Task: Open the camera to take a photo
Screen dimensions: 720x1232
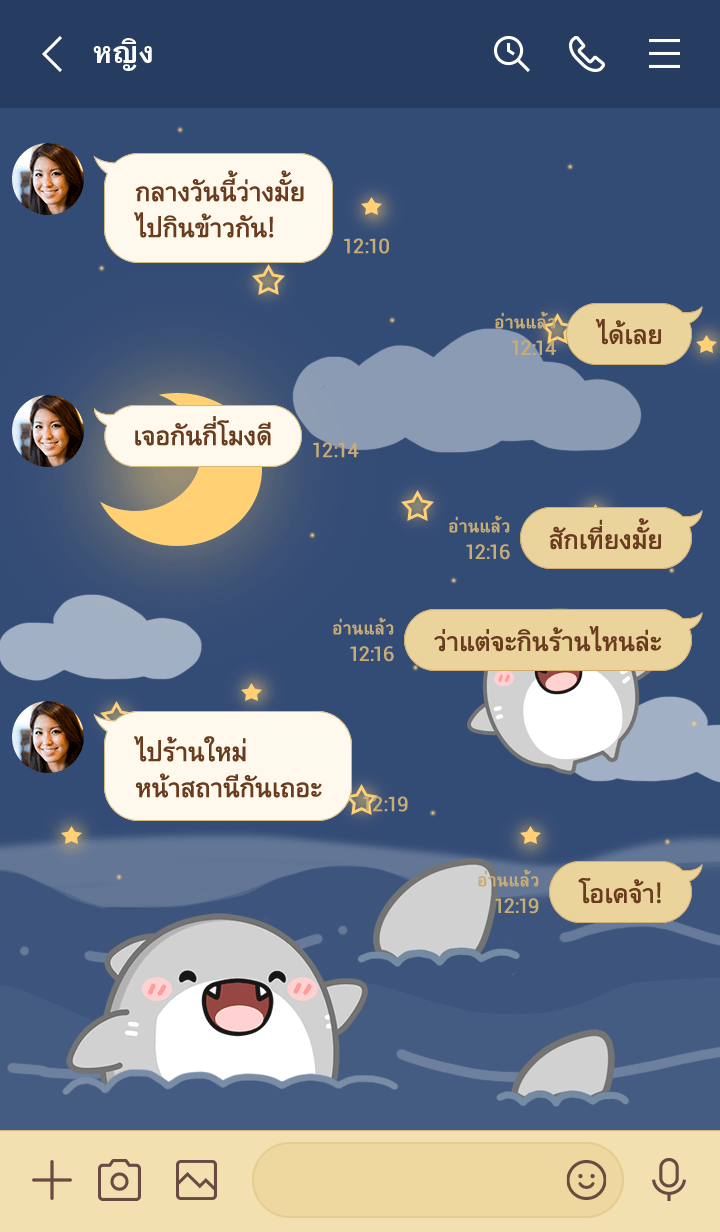Action: pos(119,1180)
